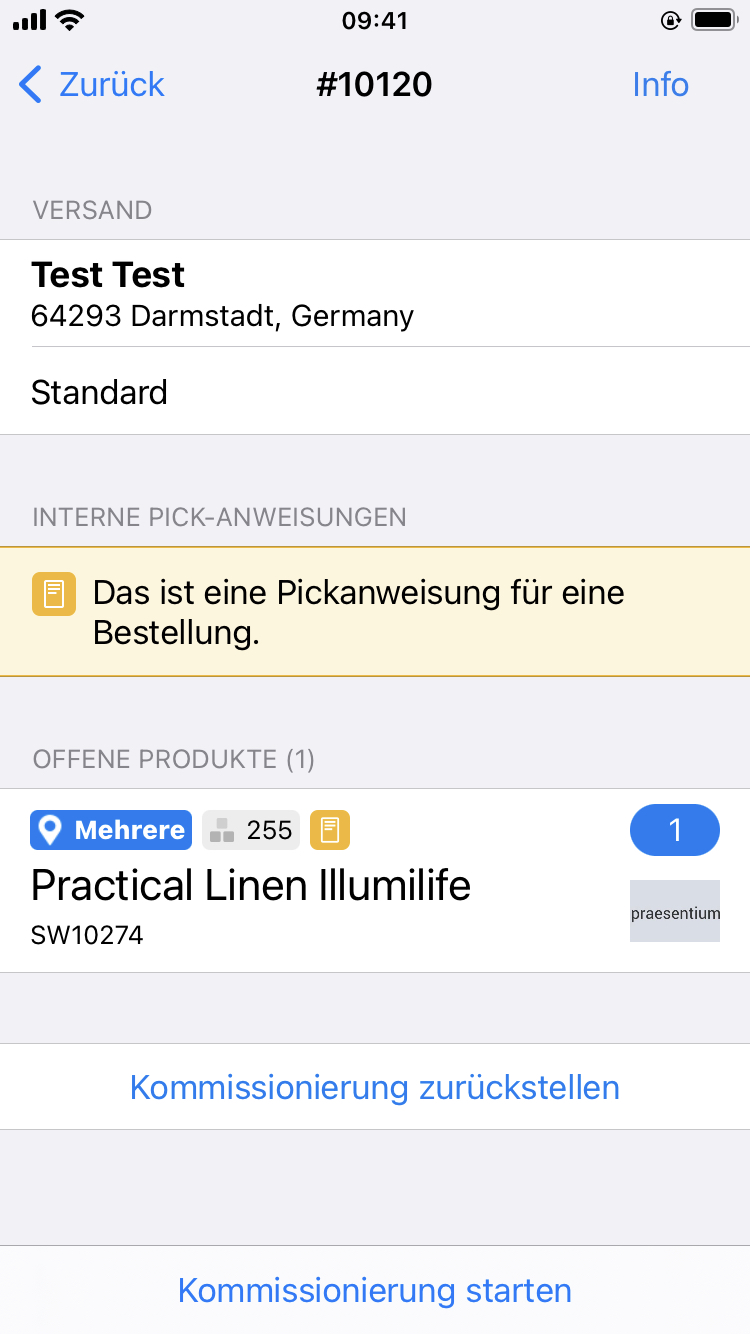Select the stock icon next to 255

point(222,829)
